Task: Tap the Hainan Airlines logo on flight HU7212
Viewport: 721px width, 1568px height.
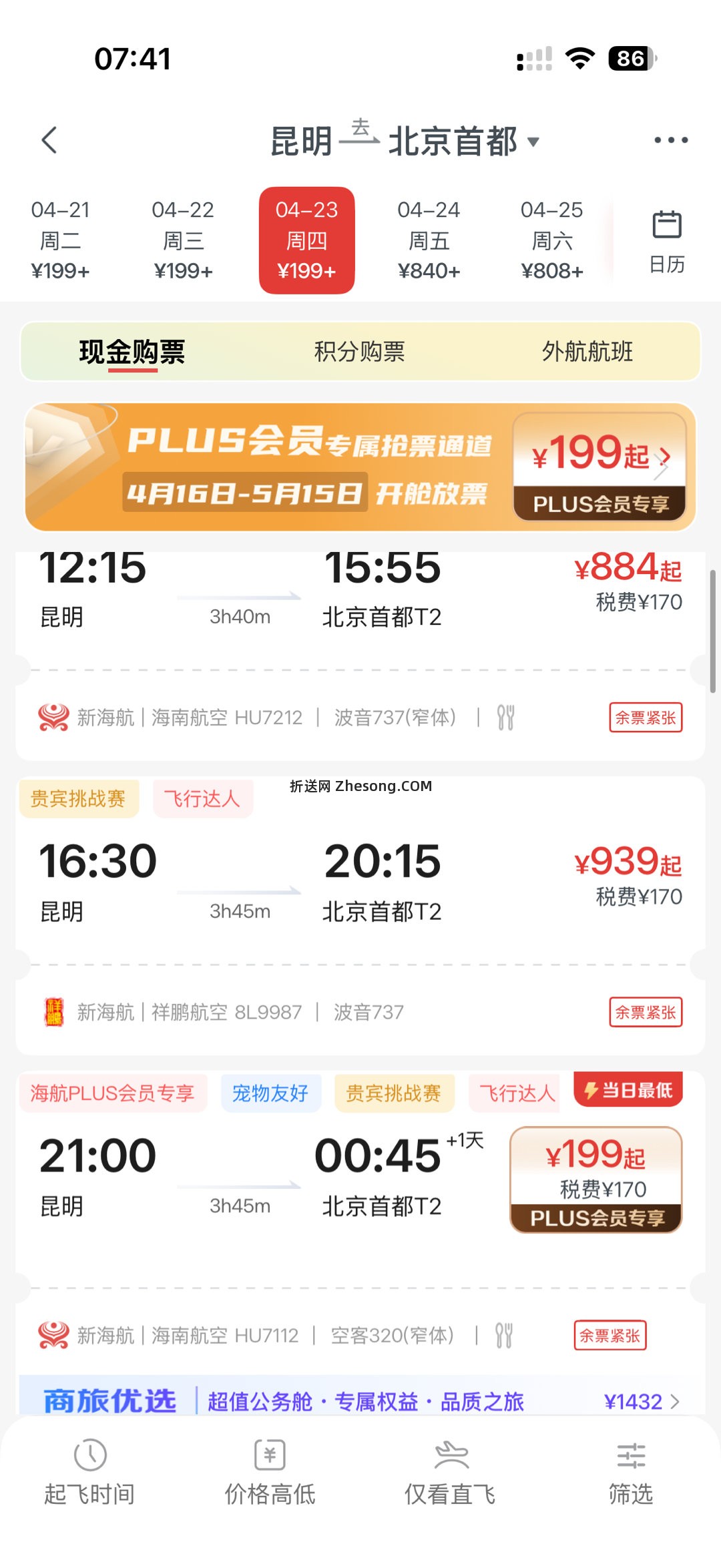Action: click(52, 718)
